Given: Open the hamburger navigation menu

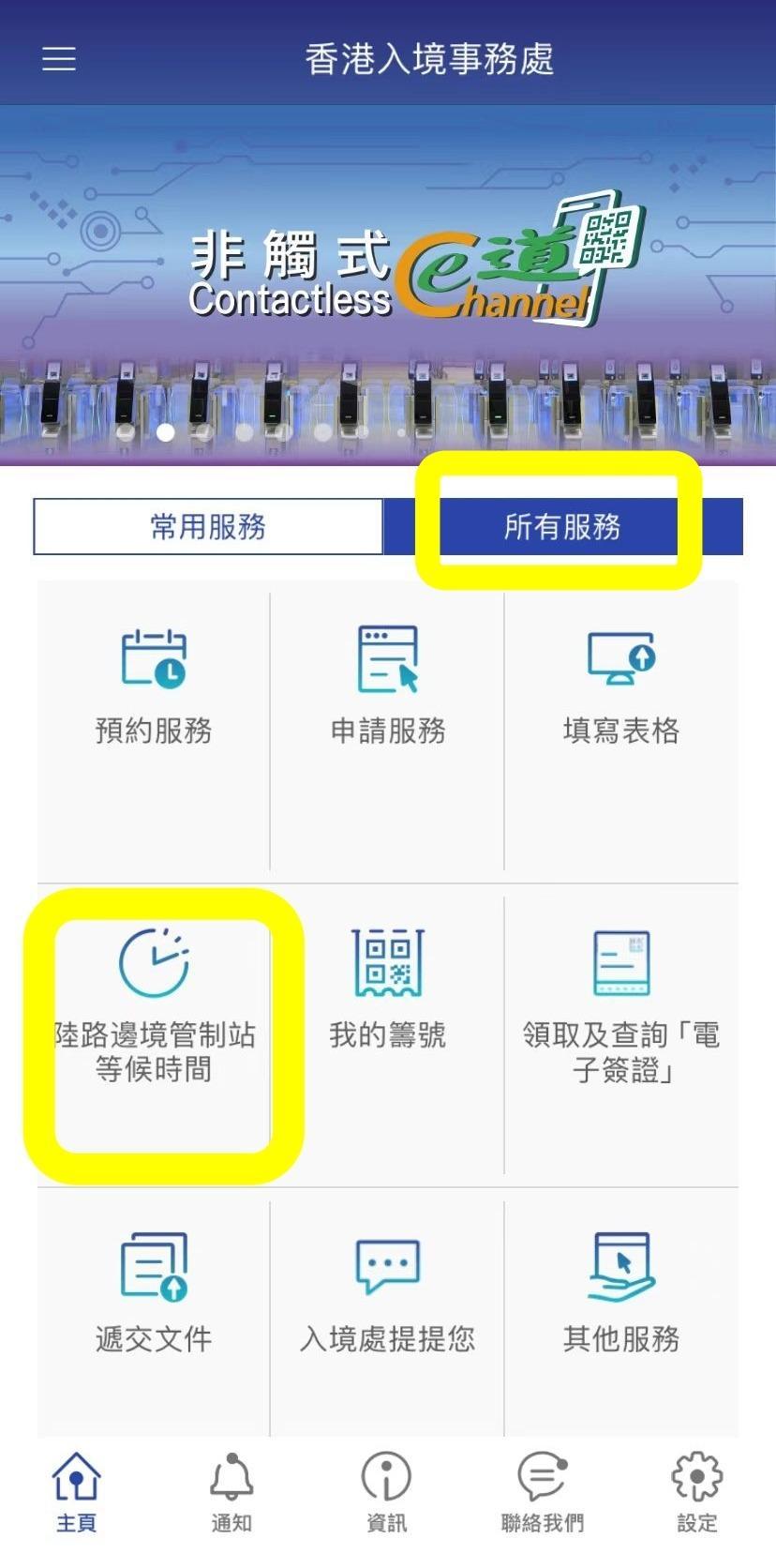Looking at the screenshot, I should 58,59.
